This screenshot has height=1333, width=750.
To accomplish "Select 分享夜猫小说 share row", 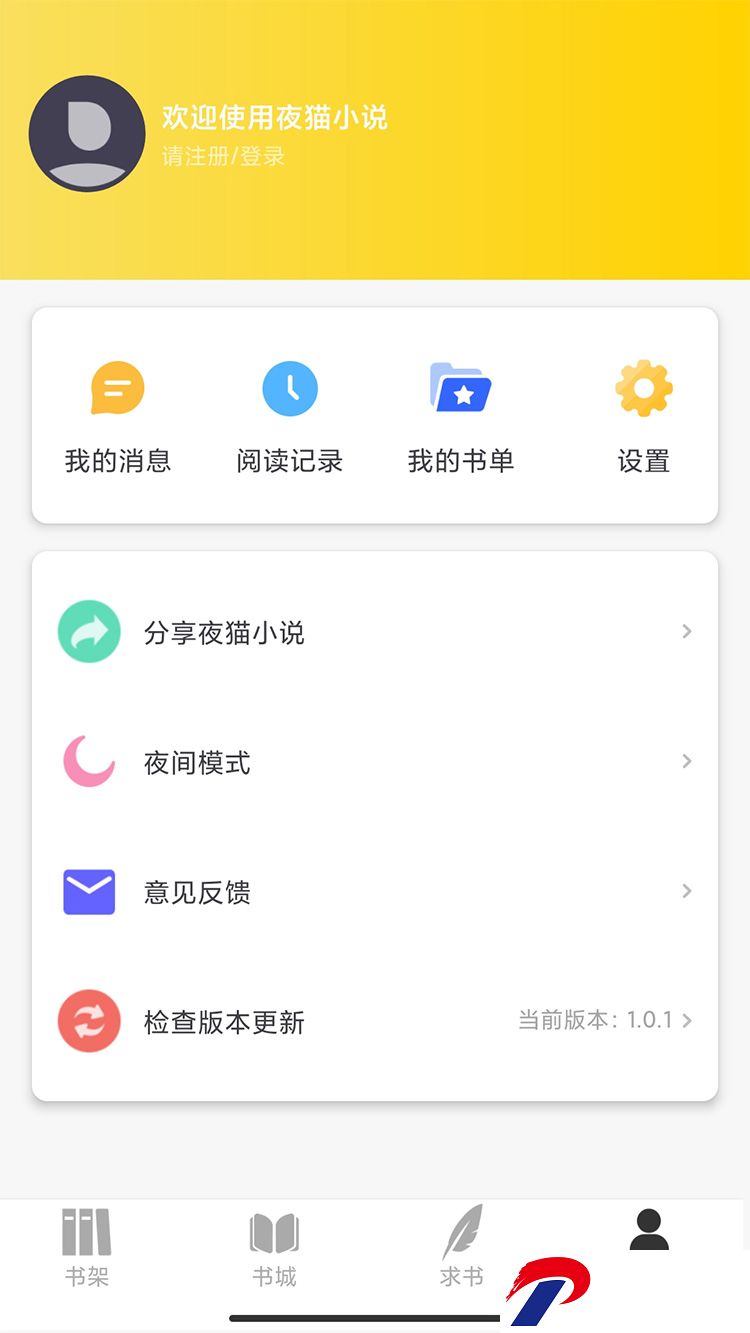I will [375, 632].
